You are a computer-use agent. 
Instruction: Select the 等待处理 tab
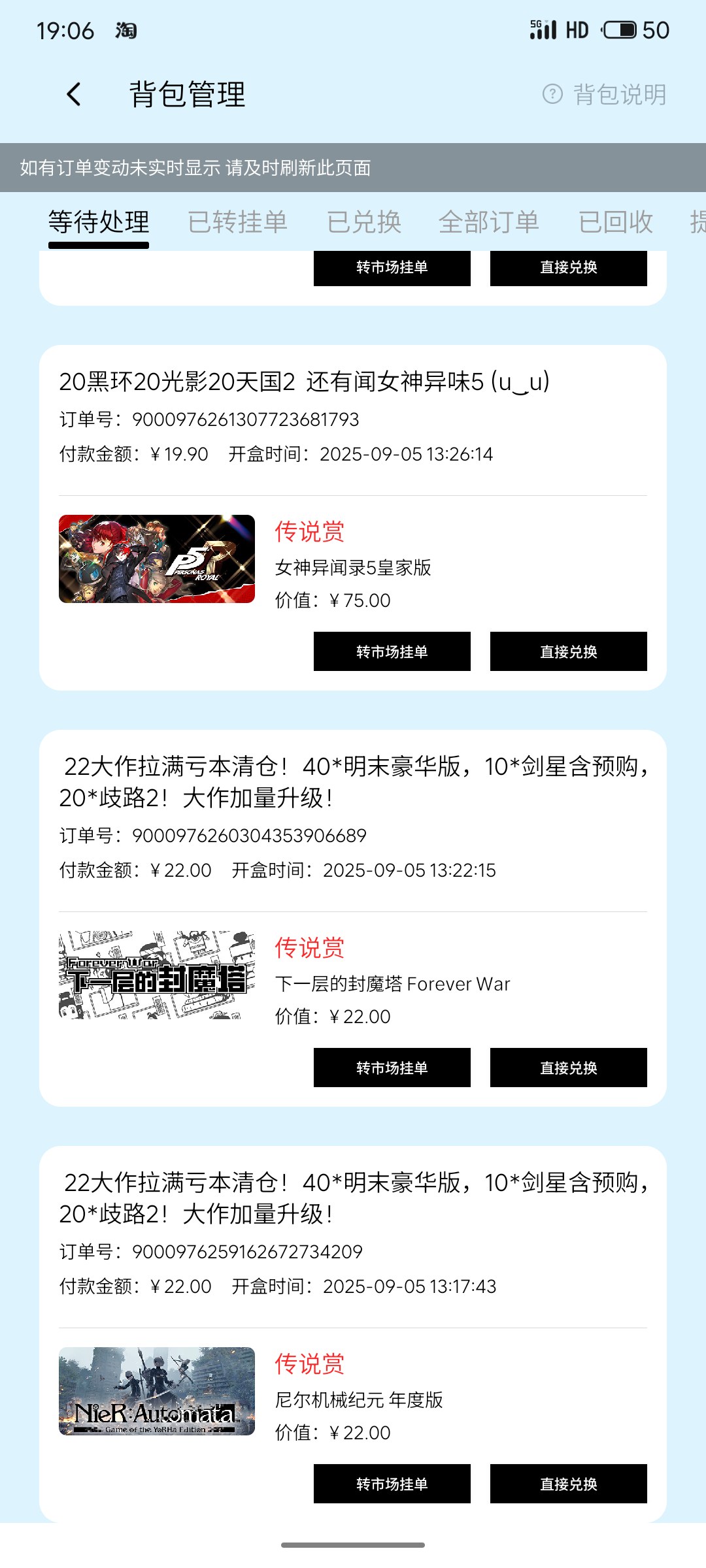point(99,221)
